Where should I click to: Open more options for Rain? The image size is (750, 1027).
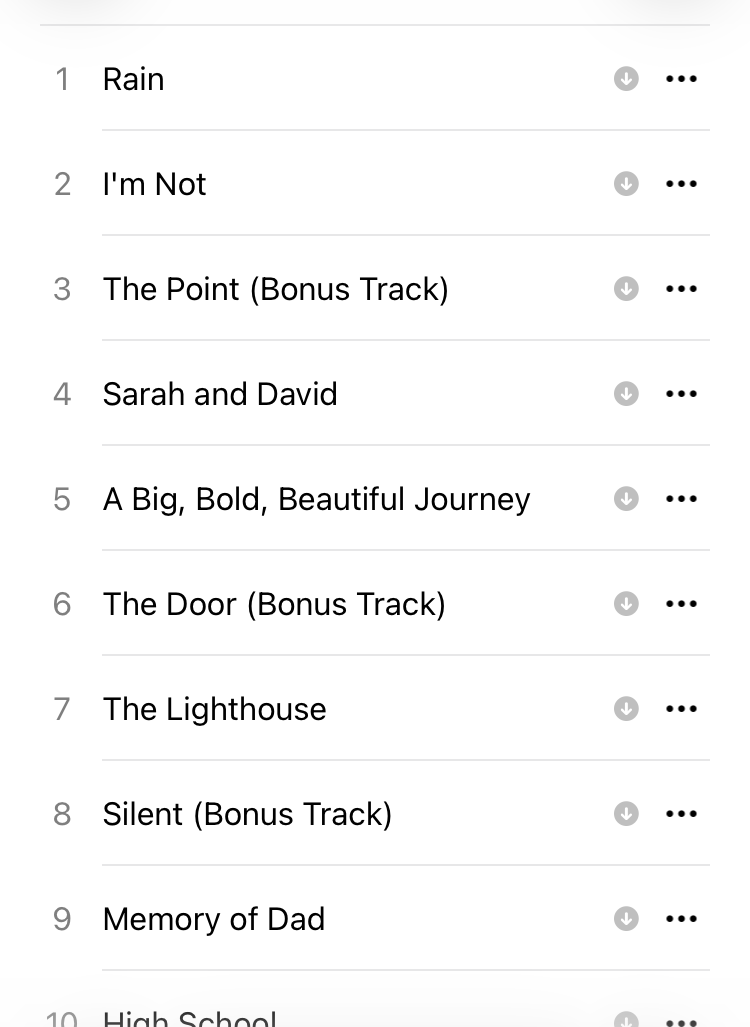[681, 79]
